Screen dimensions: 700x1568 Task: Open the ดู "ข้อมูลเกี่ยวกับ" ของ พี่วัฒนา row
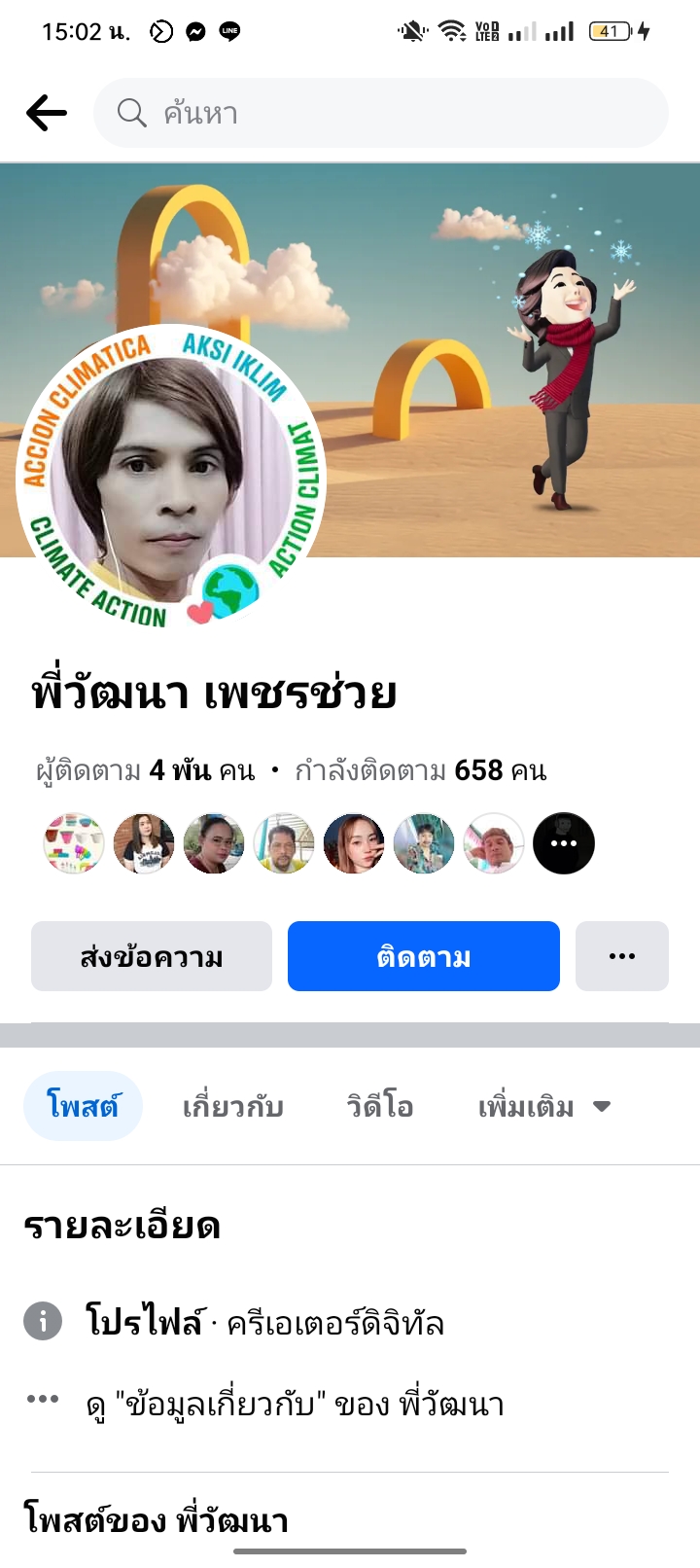tap(295, 1405)
